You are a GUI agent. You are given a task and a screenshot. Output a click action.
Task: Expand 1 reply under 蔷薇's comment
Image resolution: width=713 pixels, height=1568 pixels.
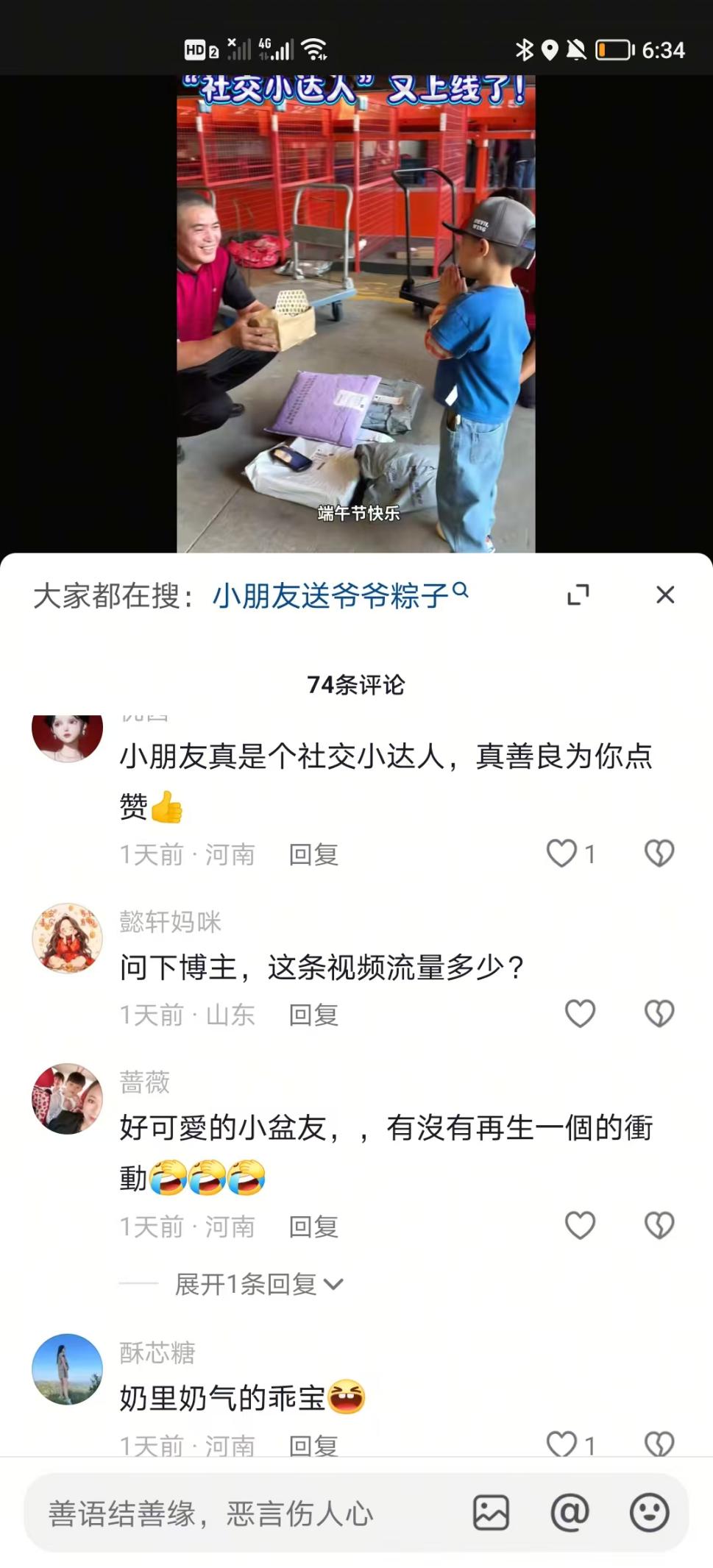tap(258, 1284)
